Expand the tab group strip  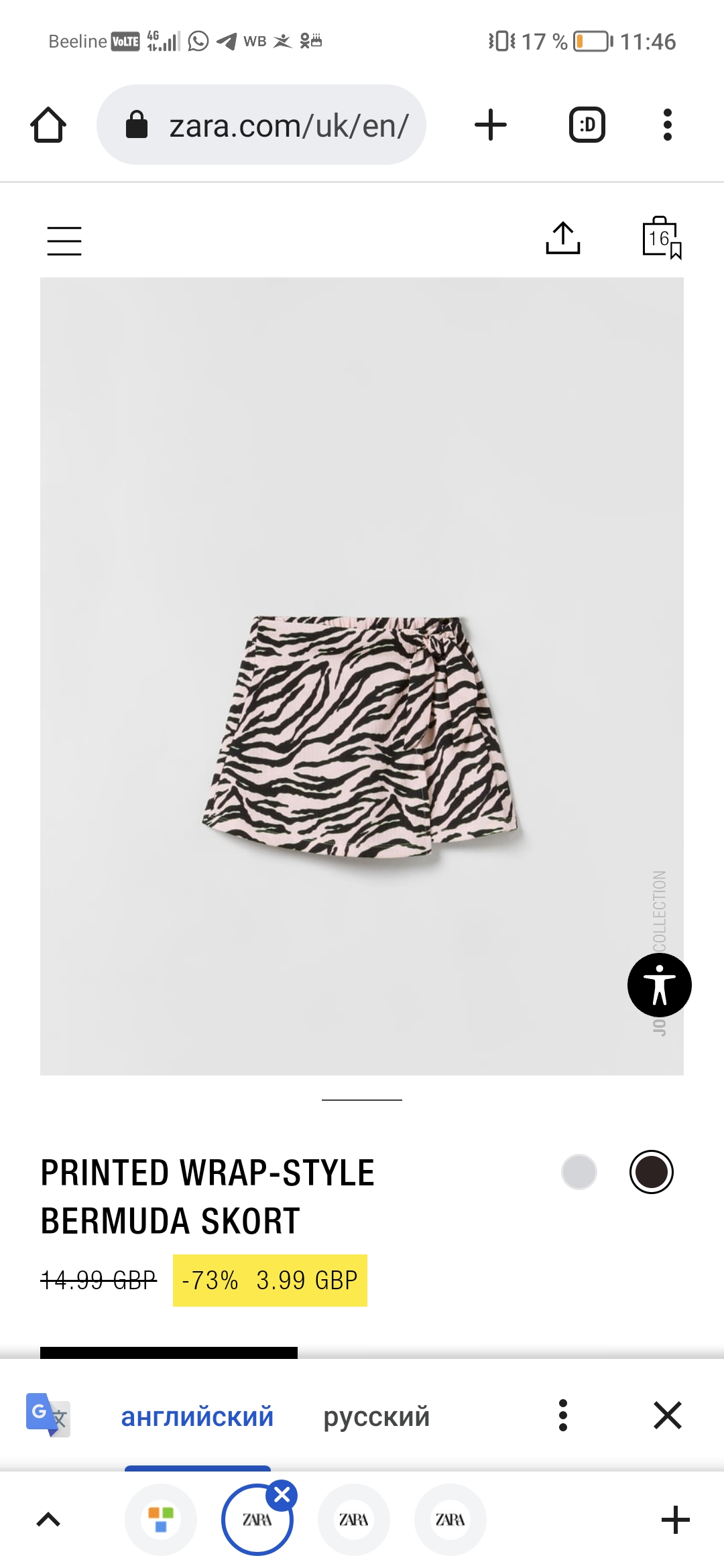coord(48,1520)
